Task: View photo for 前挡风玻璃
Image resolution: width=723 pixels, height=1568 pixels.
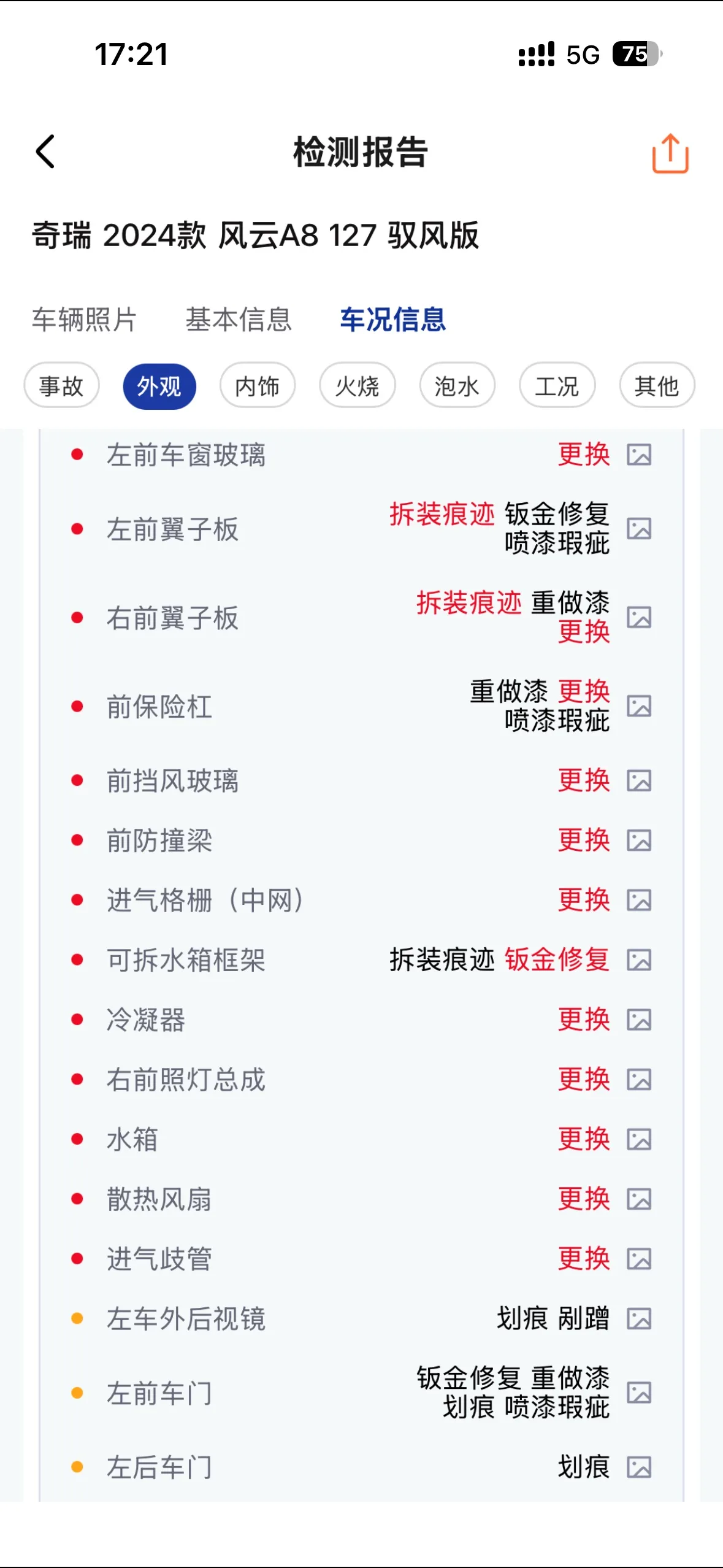Action: [x=639, y=781]
